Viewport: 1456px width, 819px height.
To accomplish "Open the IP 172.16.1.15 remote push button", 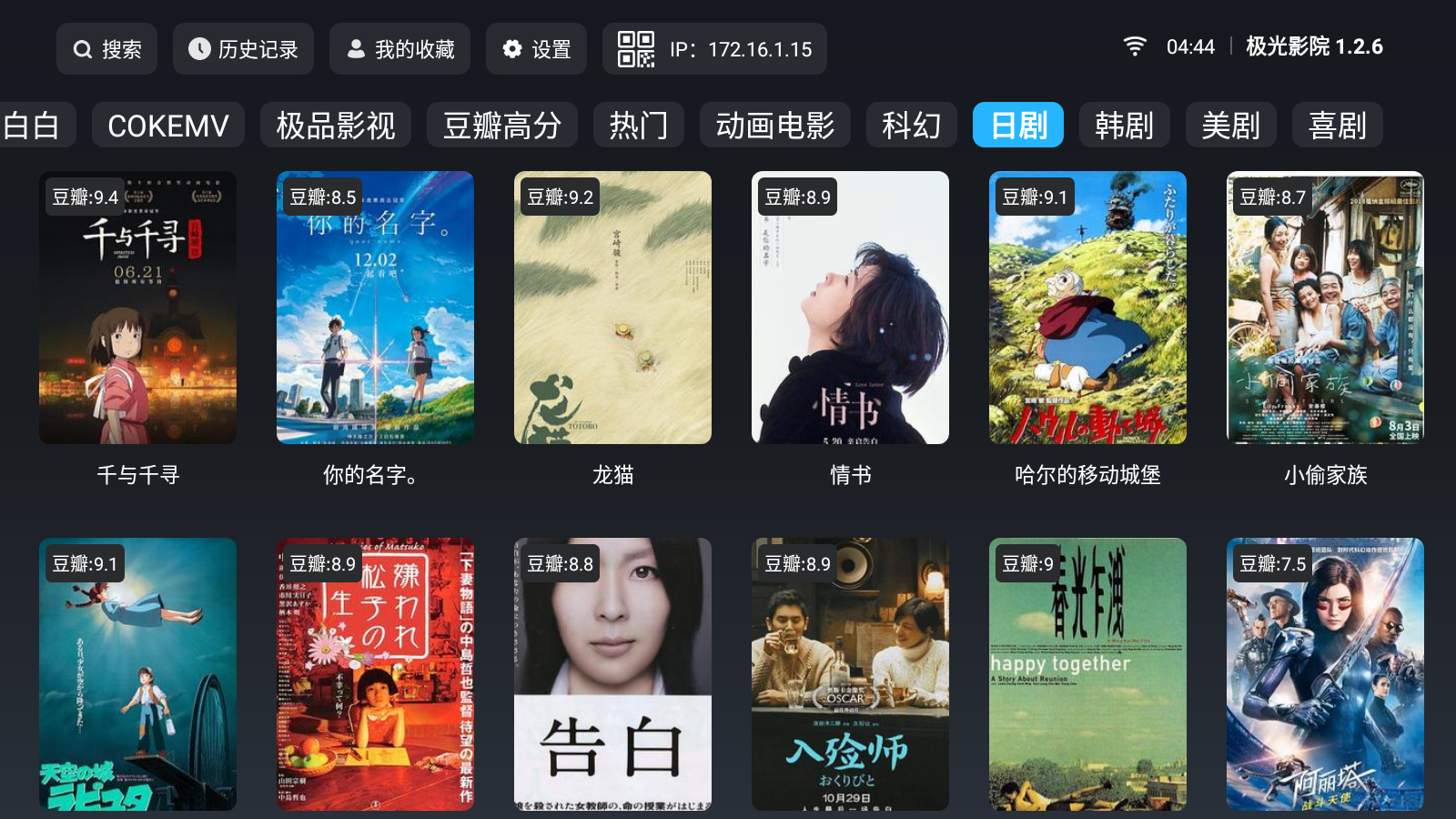I will pyautogui.click(x=714, y=49).
